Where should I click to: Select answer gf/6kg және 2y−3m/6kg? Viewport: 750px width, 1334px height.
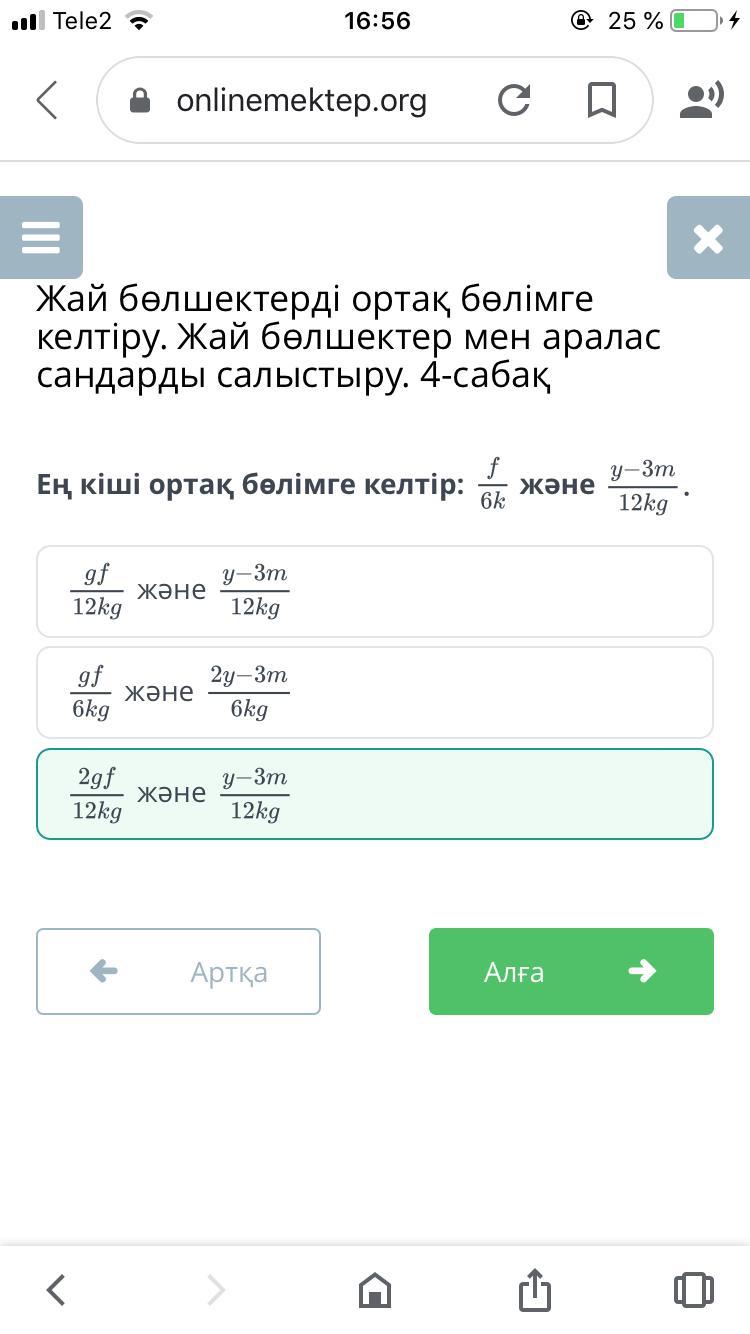click(375, 693)
